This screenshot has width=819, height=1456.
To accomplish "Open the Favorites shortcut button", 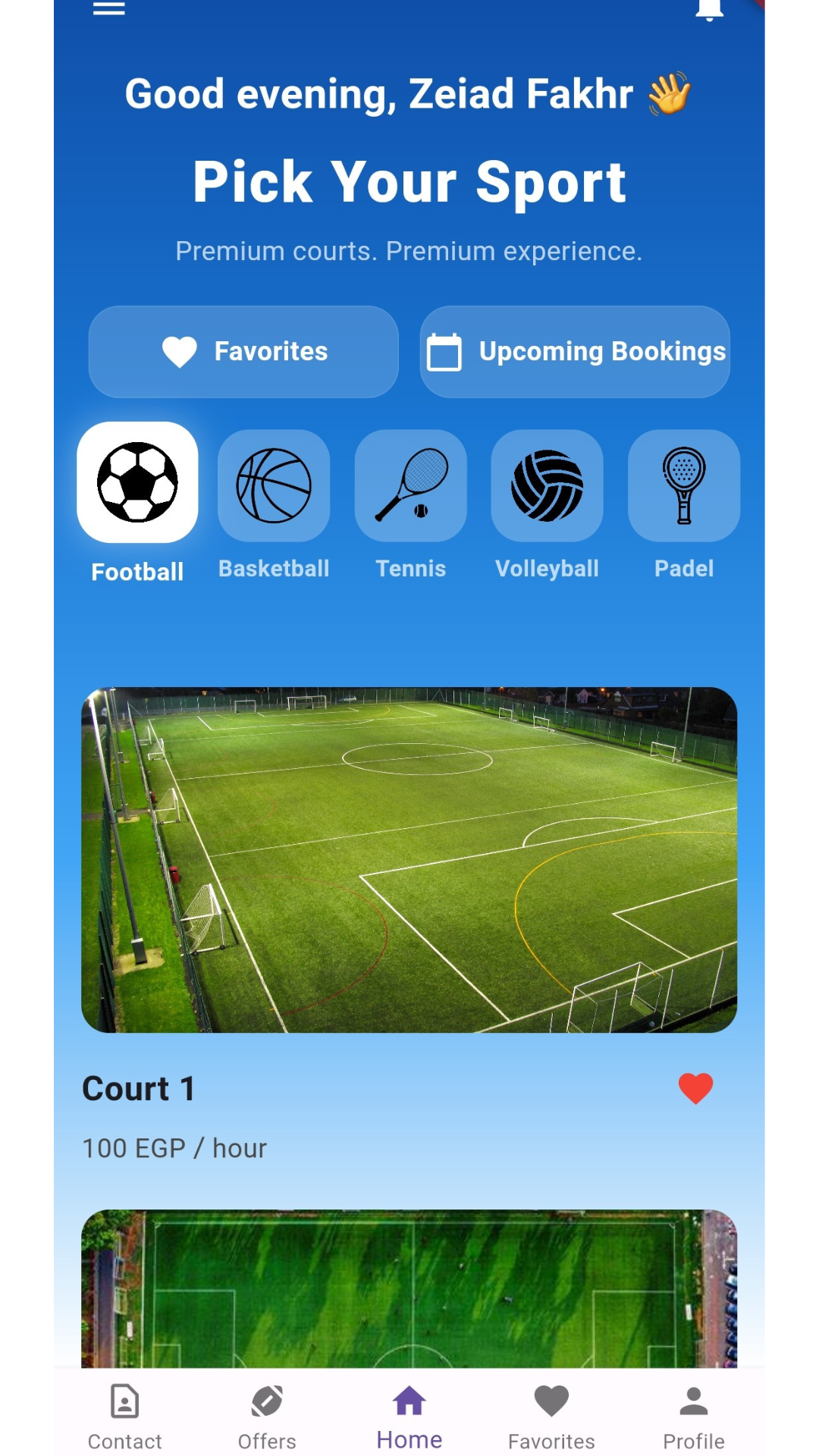I will click(243, 352).
